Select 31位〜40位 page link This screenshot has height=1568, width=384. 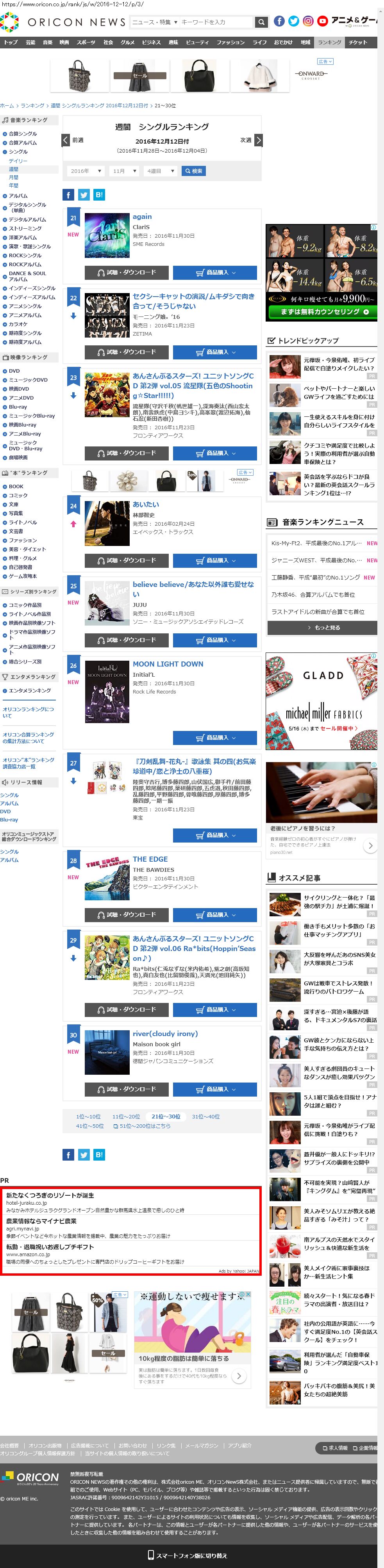click(x=205, y=1116)
